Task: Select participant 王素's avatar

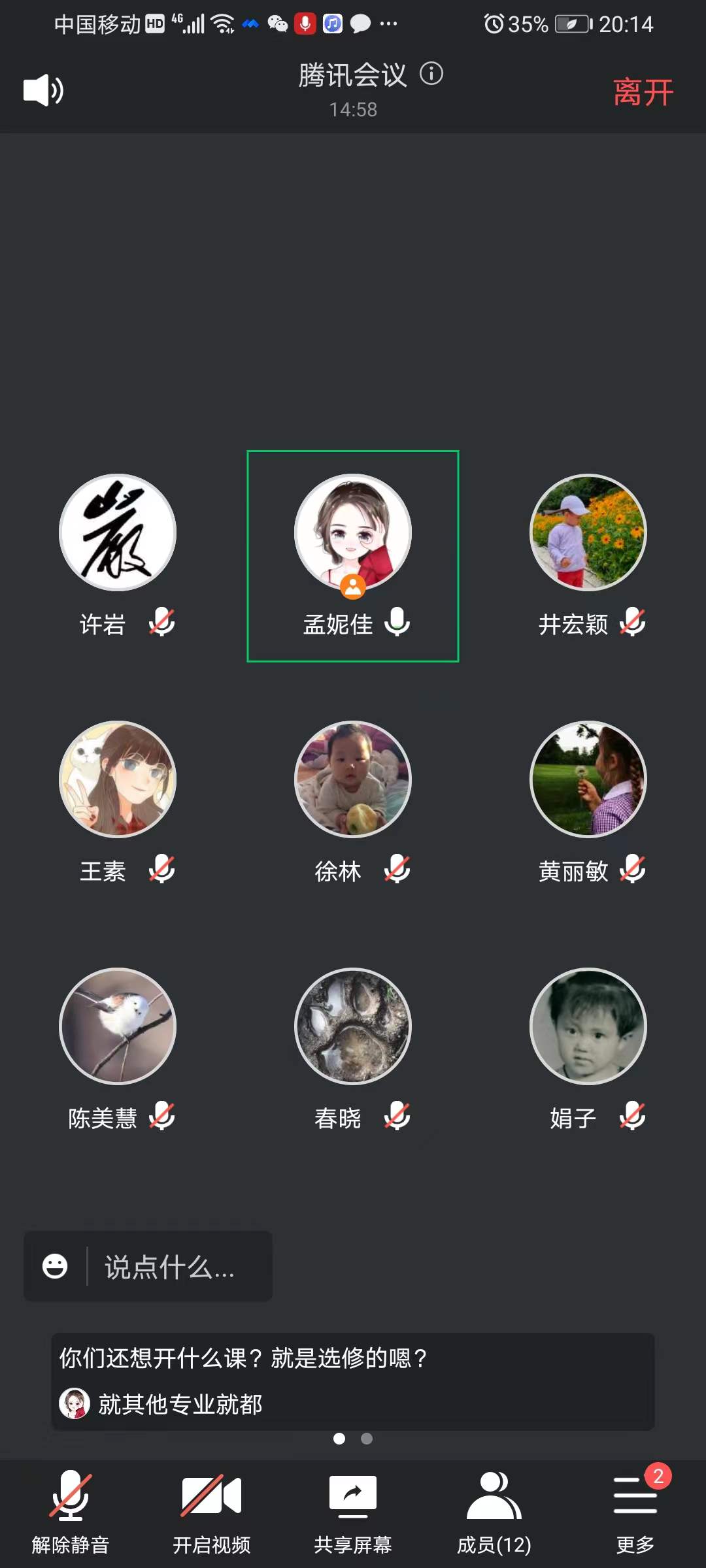Action: [118, 779]
